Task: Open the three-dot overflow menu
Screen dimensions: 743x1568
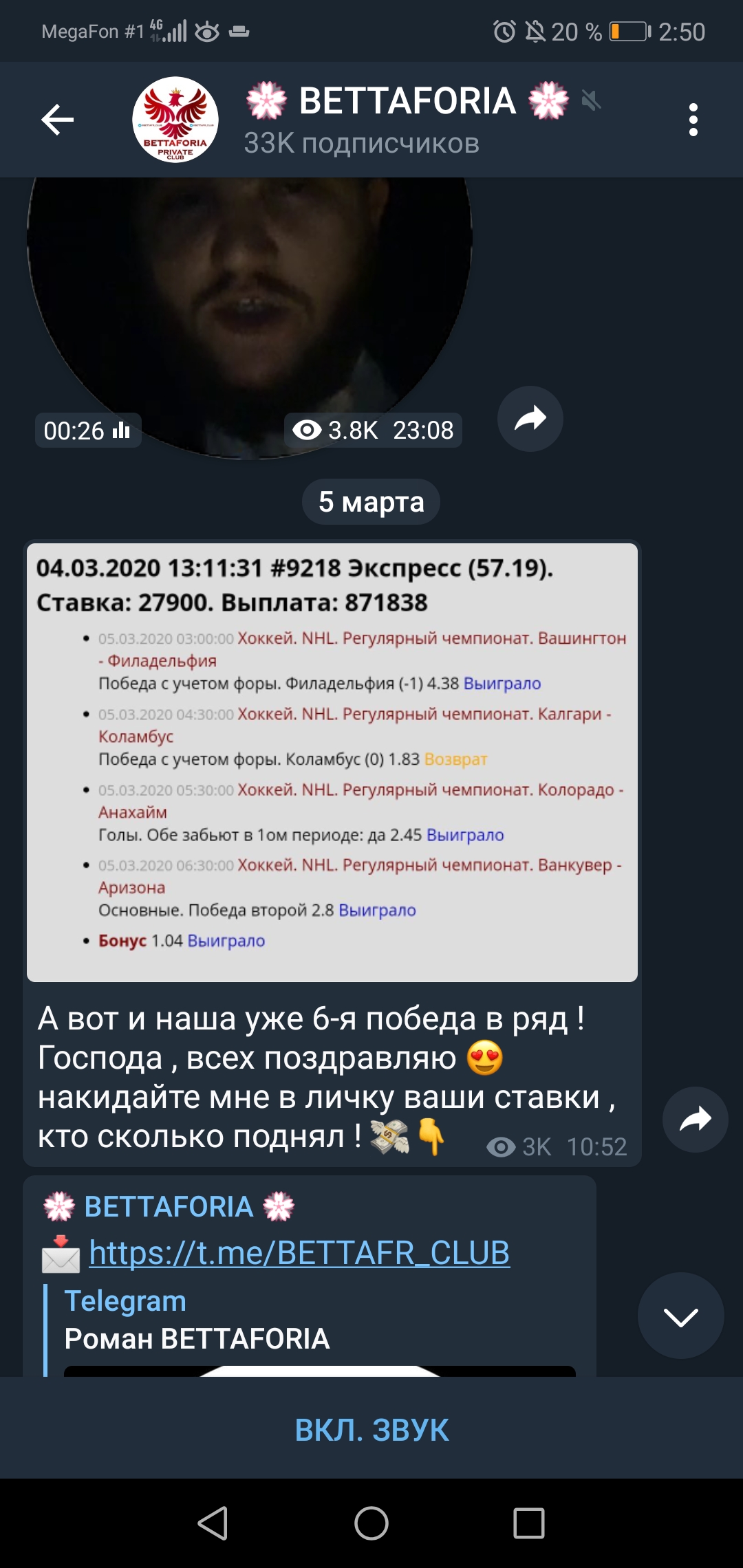Action: (x=693, y=120)
